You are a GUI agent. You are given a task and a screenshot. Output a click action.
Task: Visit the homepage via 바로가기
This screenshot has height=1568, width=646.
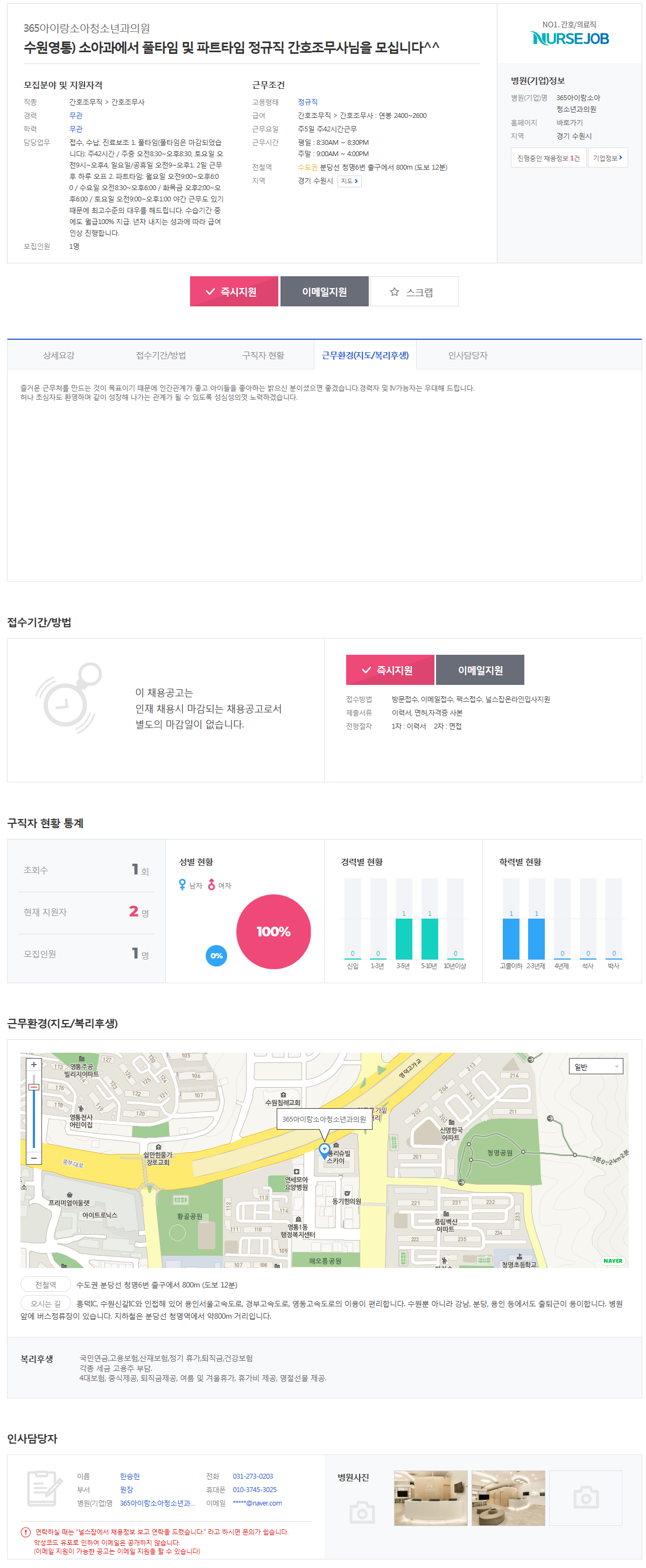[x=568, y=122]
